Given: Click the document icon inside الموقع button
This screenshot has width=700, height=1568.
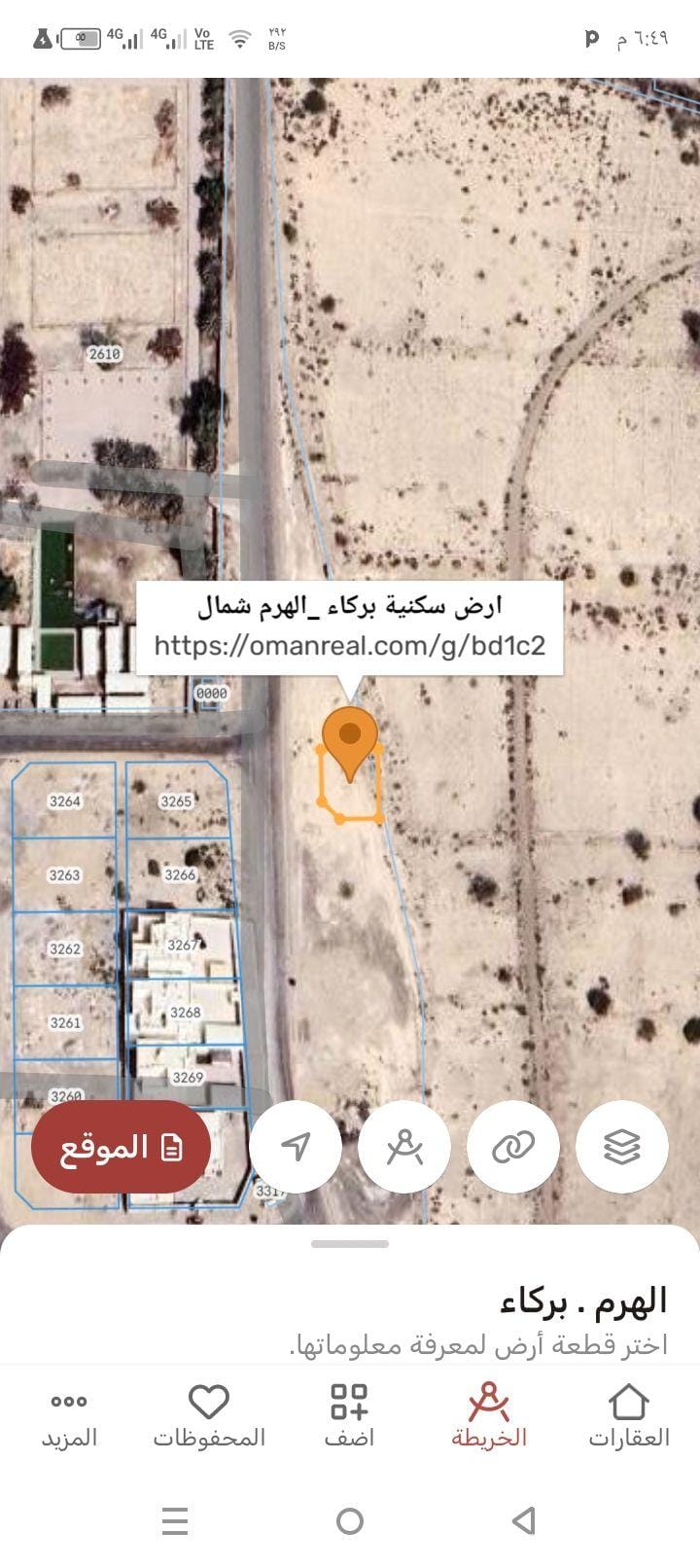Looking at the screenshot, I should (x=171, y=1147).
